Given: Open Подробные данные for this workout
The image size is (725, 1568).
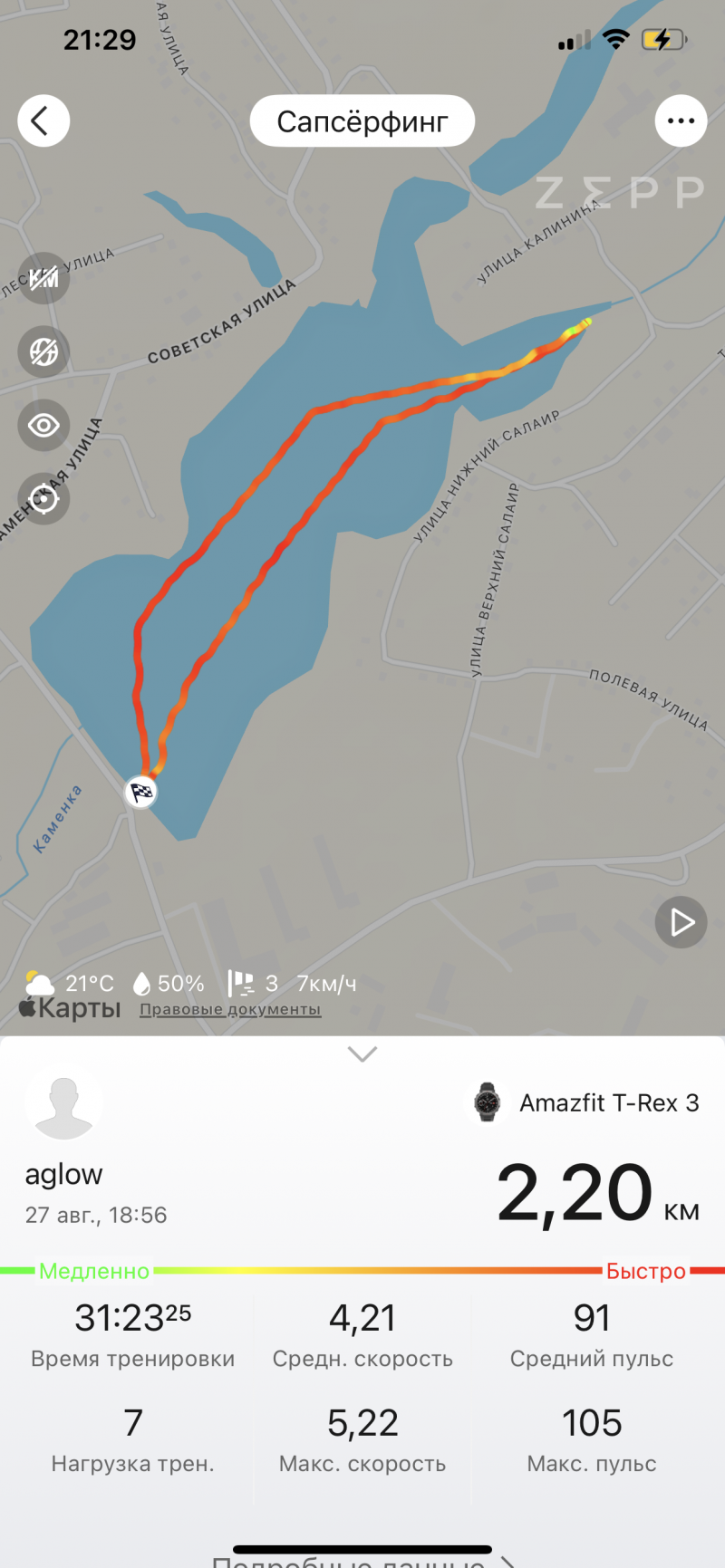Looking at the screenshot, I should tap(362, 1560).
